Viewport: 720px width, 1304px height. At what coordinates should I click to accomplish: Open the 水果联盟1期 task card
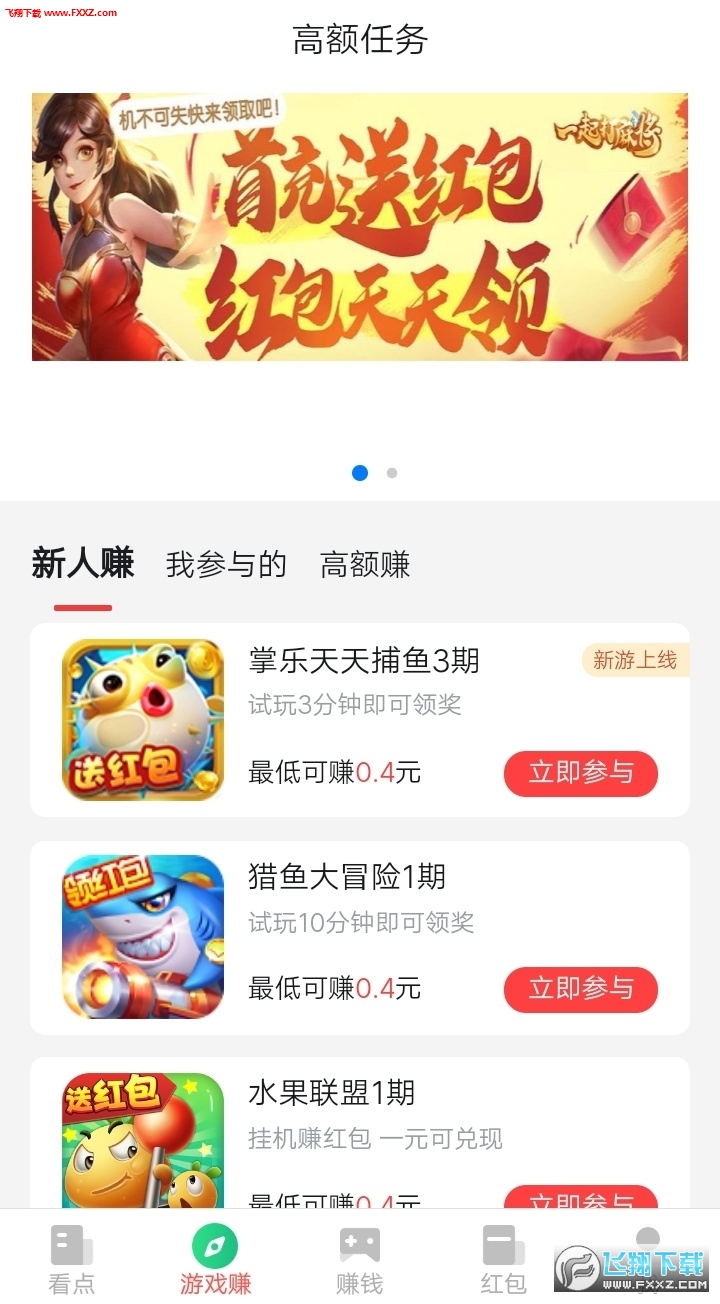pos(360,1133)
